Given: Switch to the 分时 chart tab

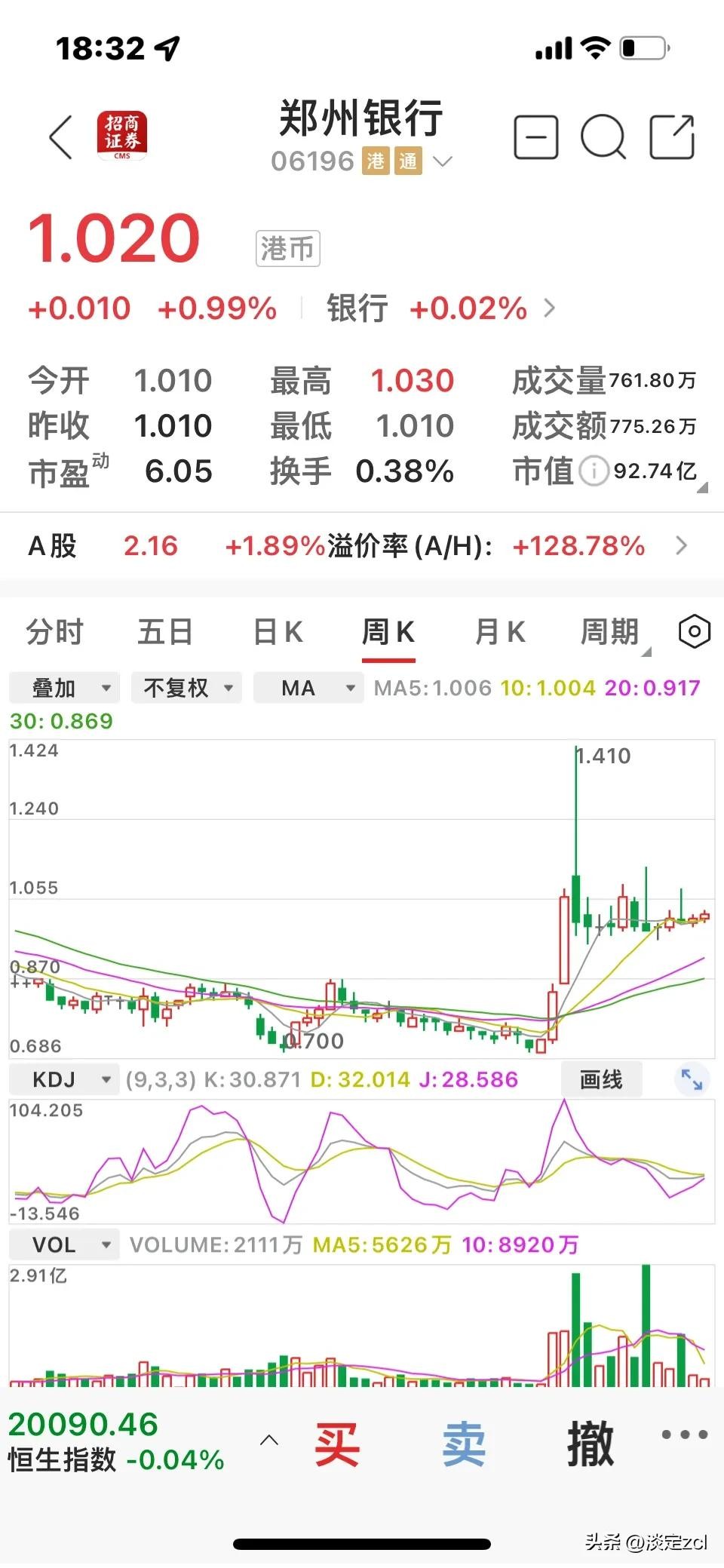Looking at the screenshot, I should click(55, 632).
